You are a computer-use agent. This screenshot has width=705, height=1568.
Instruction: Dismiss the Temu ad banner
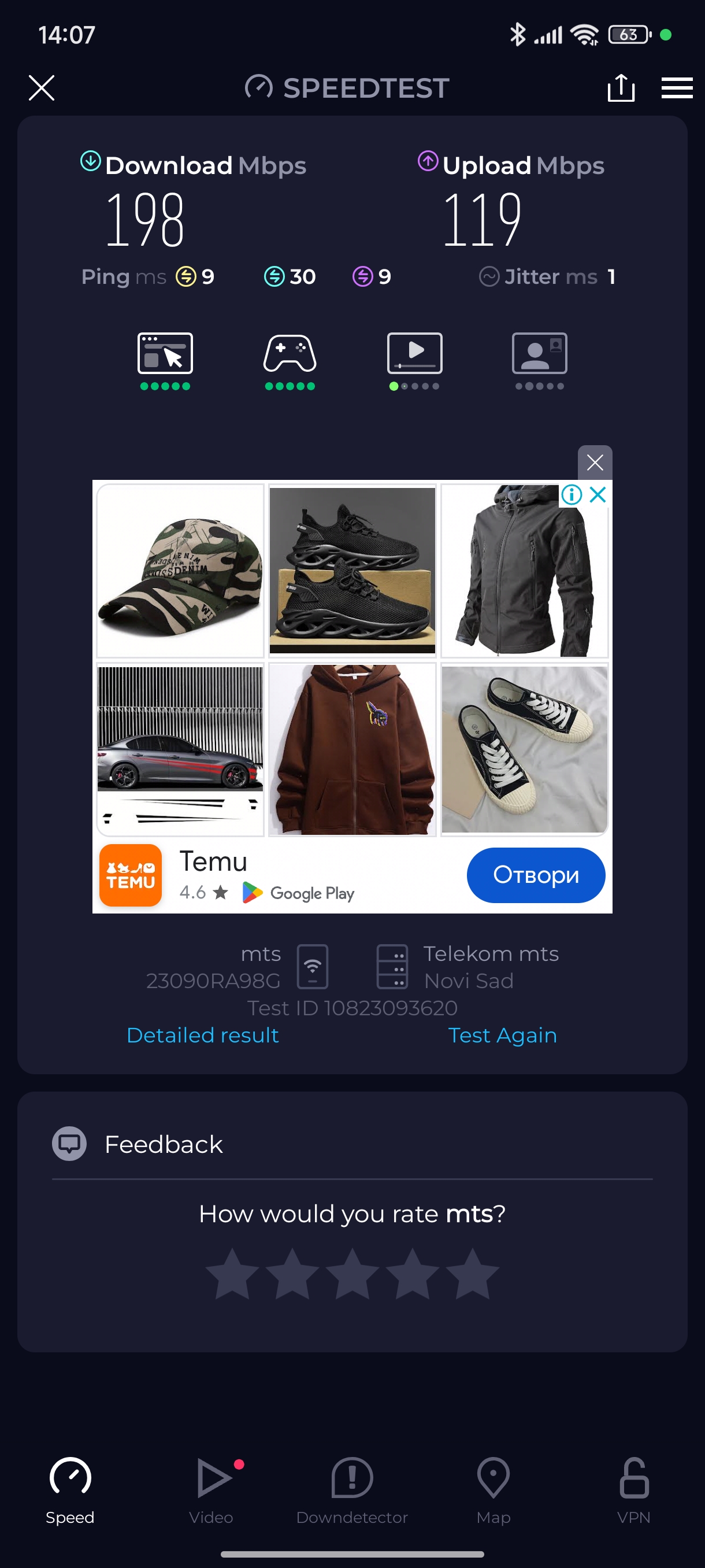click(x=594, y=463)
